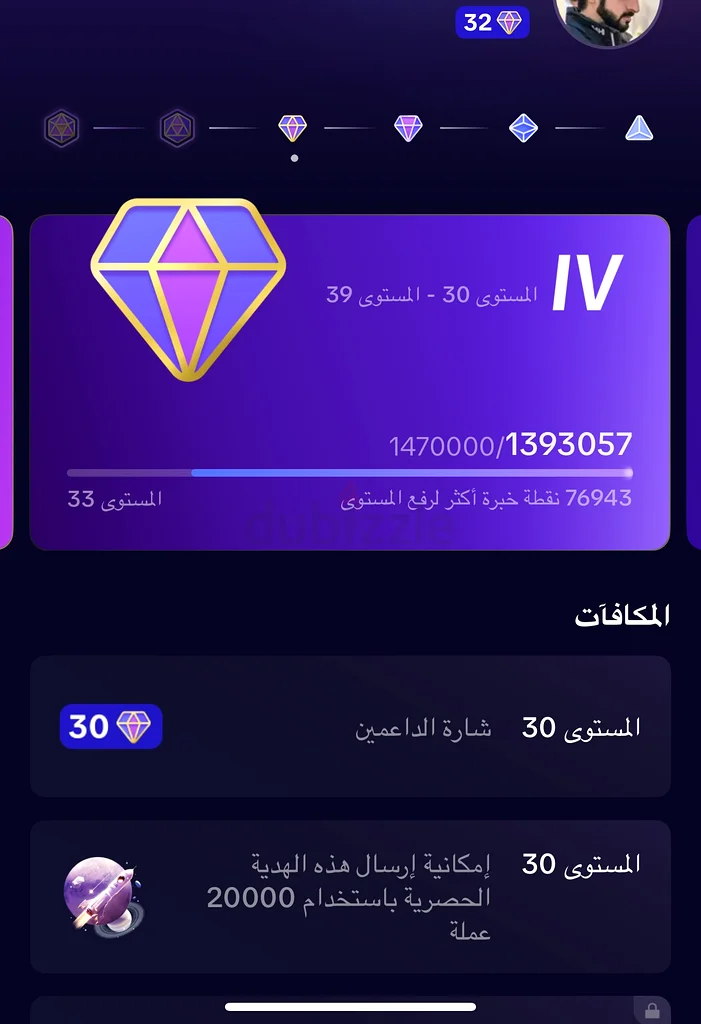Select the light blue triangle tier icon

click(x=639, y=129)
